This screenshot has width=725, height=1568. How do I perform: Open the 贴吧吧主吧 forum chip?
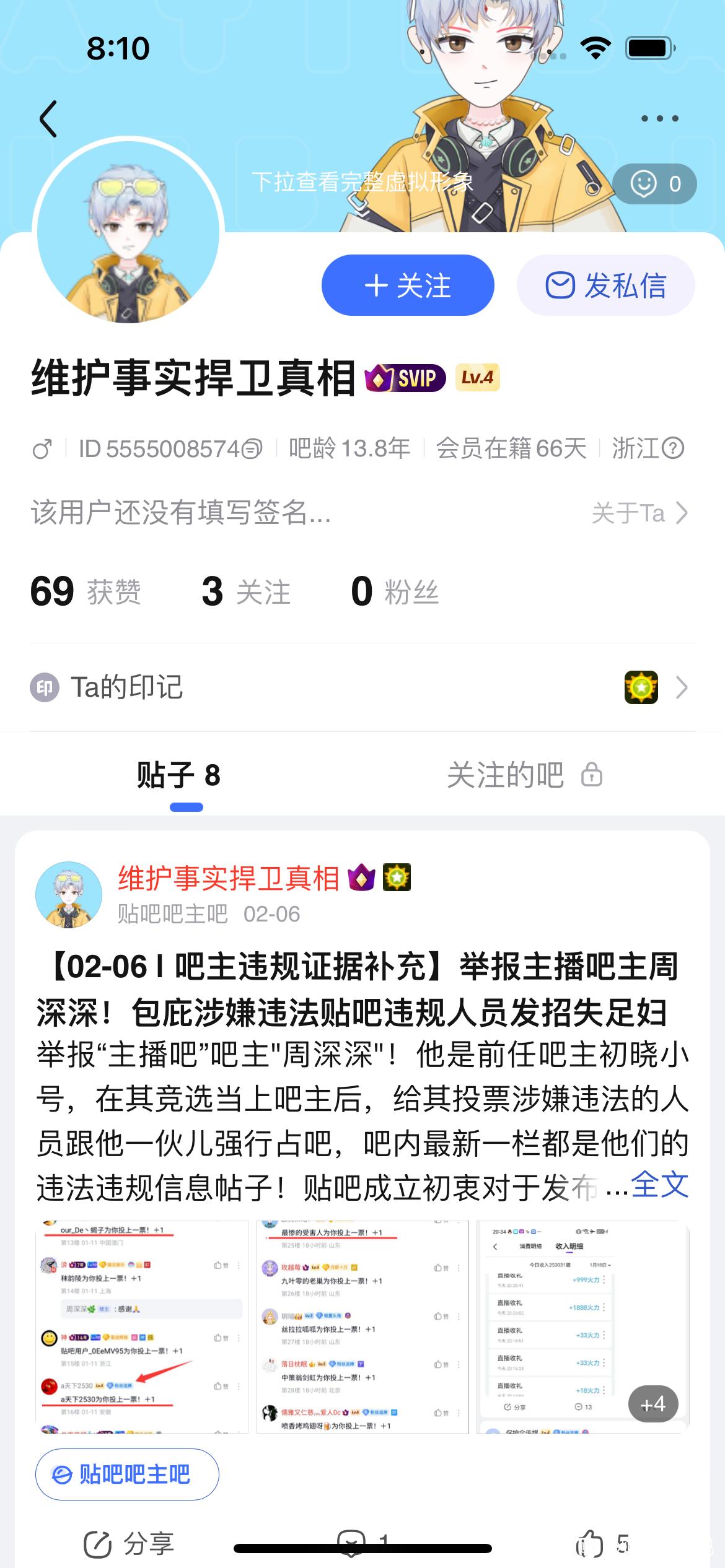(x=127, y=1474)
